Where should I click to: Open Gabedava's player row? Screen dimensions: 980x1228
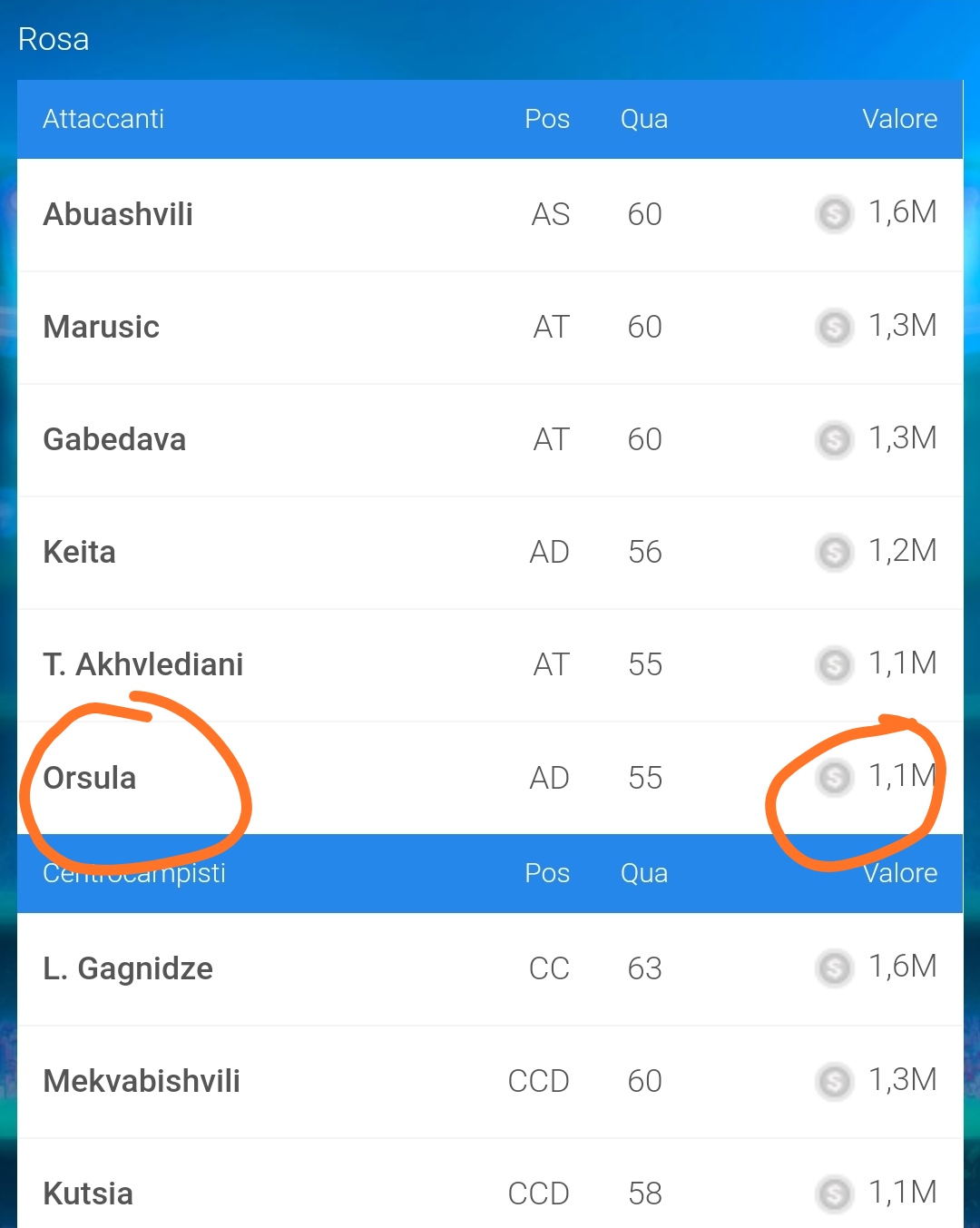click(114, 440)
